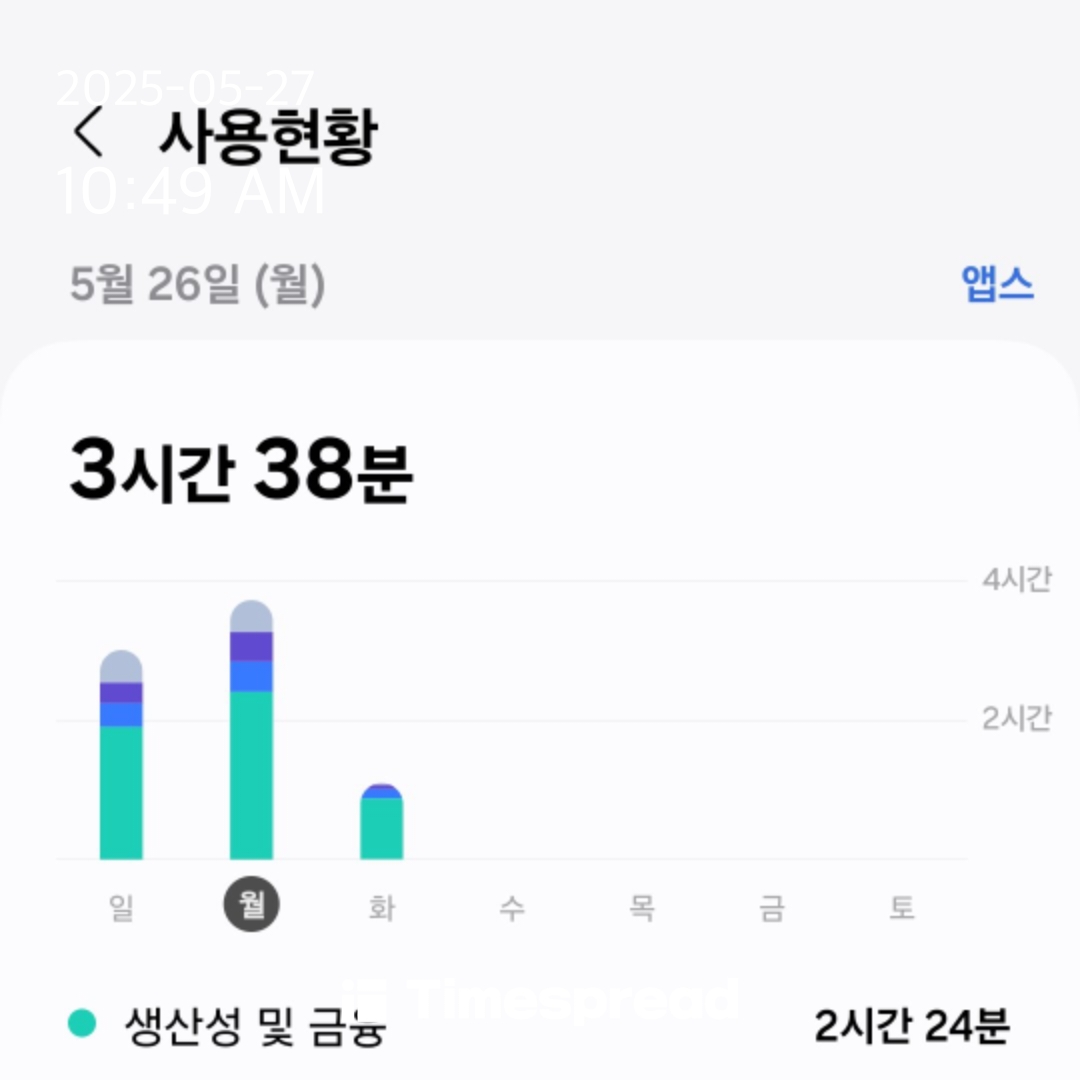Select 금 on the weekday axis
Viewport: 1080px width, 1080px height.
point(772,908)
